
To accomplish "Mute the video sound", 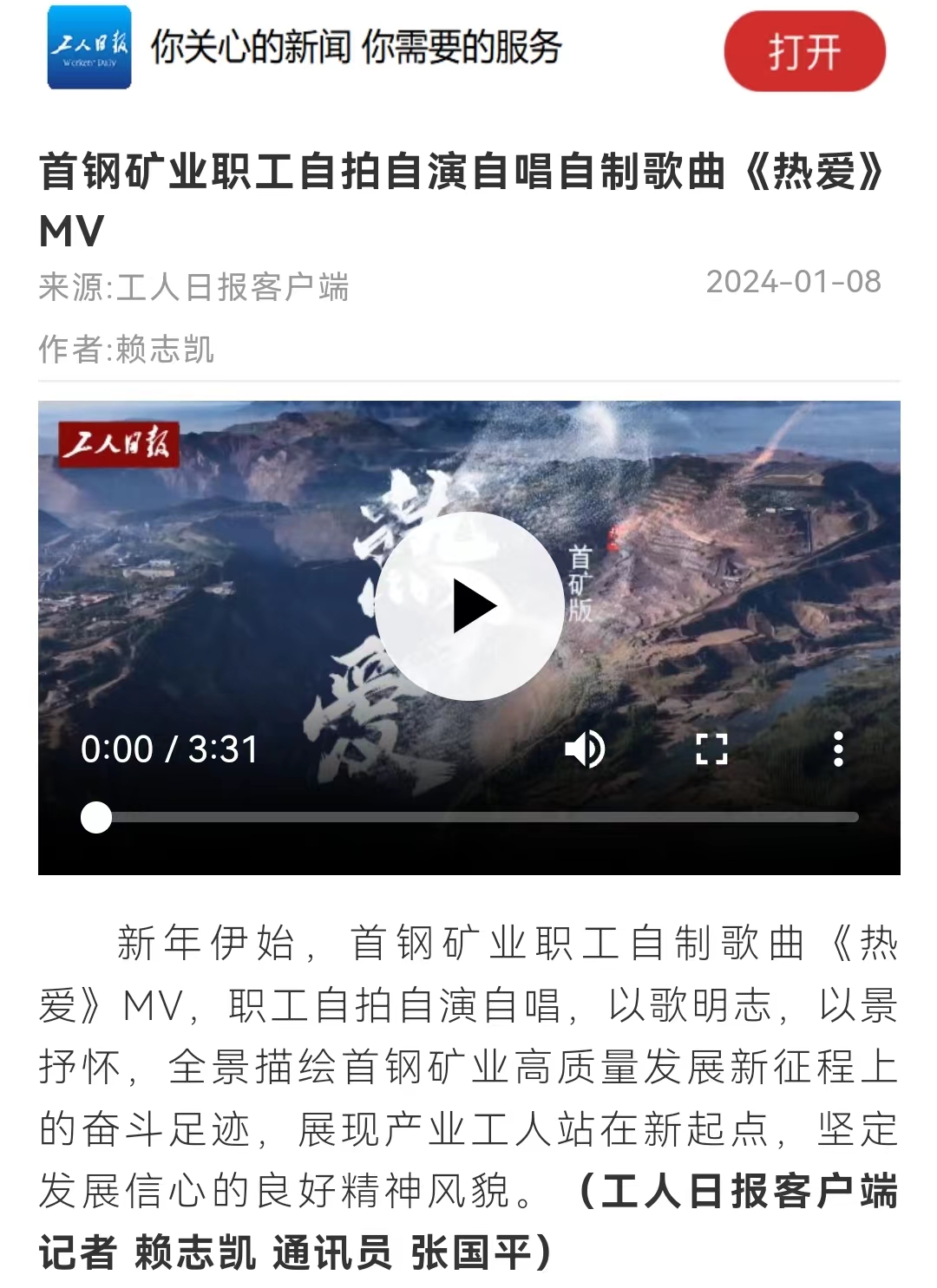I will coord(585,749).
